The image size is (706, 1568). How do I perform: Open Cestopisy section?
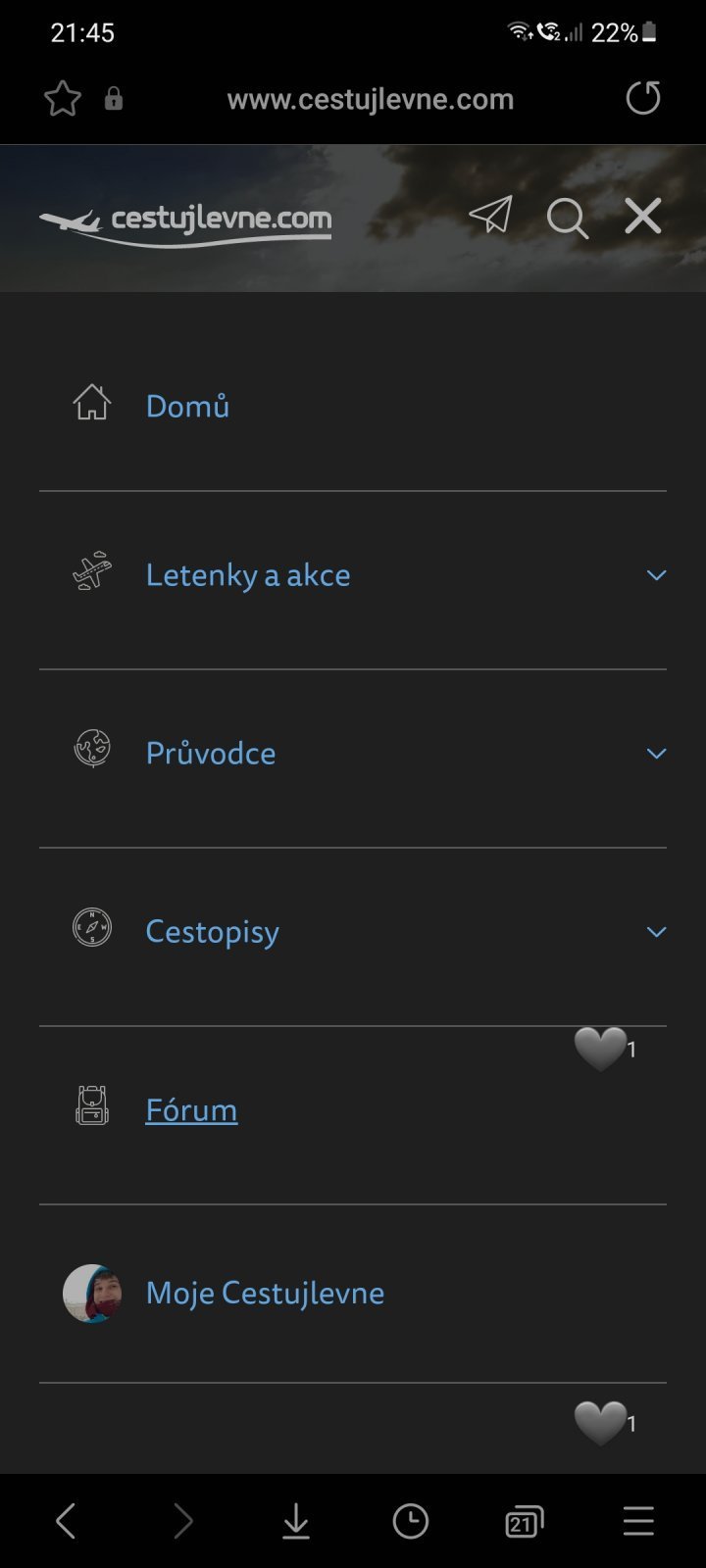(212, 932)
